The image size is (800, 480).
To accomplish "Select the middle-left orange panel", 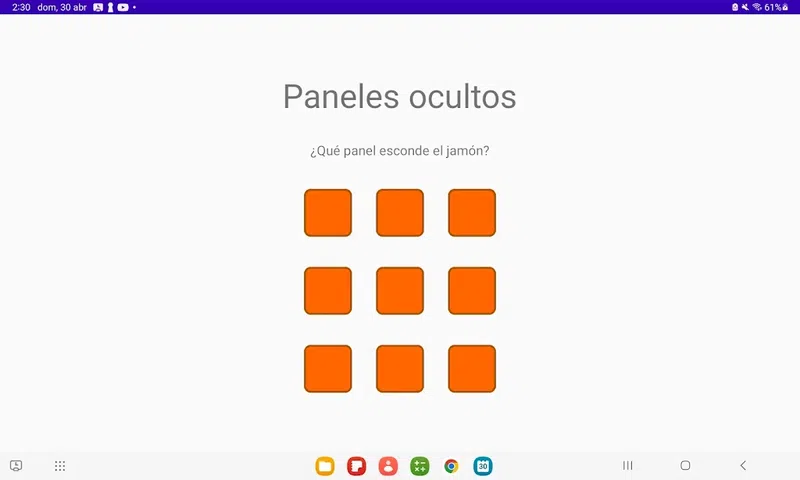I will coord(328,291).
